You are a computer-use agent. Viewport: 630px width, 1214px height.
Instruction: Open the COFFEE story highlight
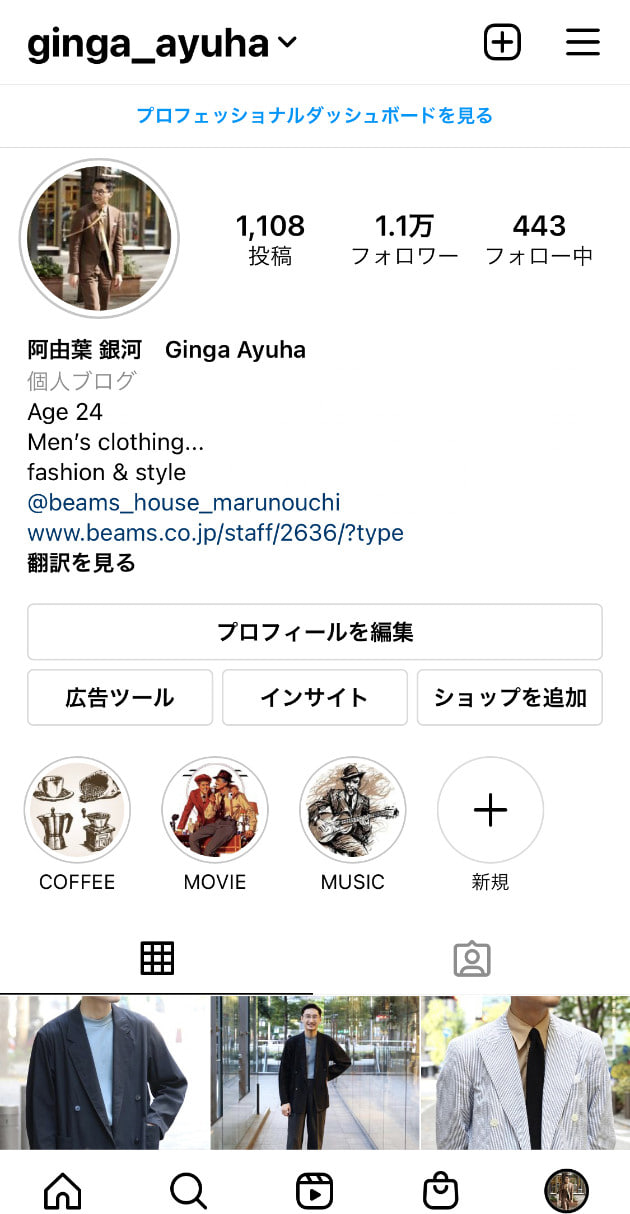[77, 810]
